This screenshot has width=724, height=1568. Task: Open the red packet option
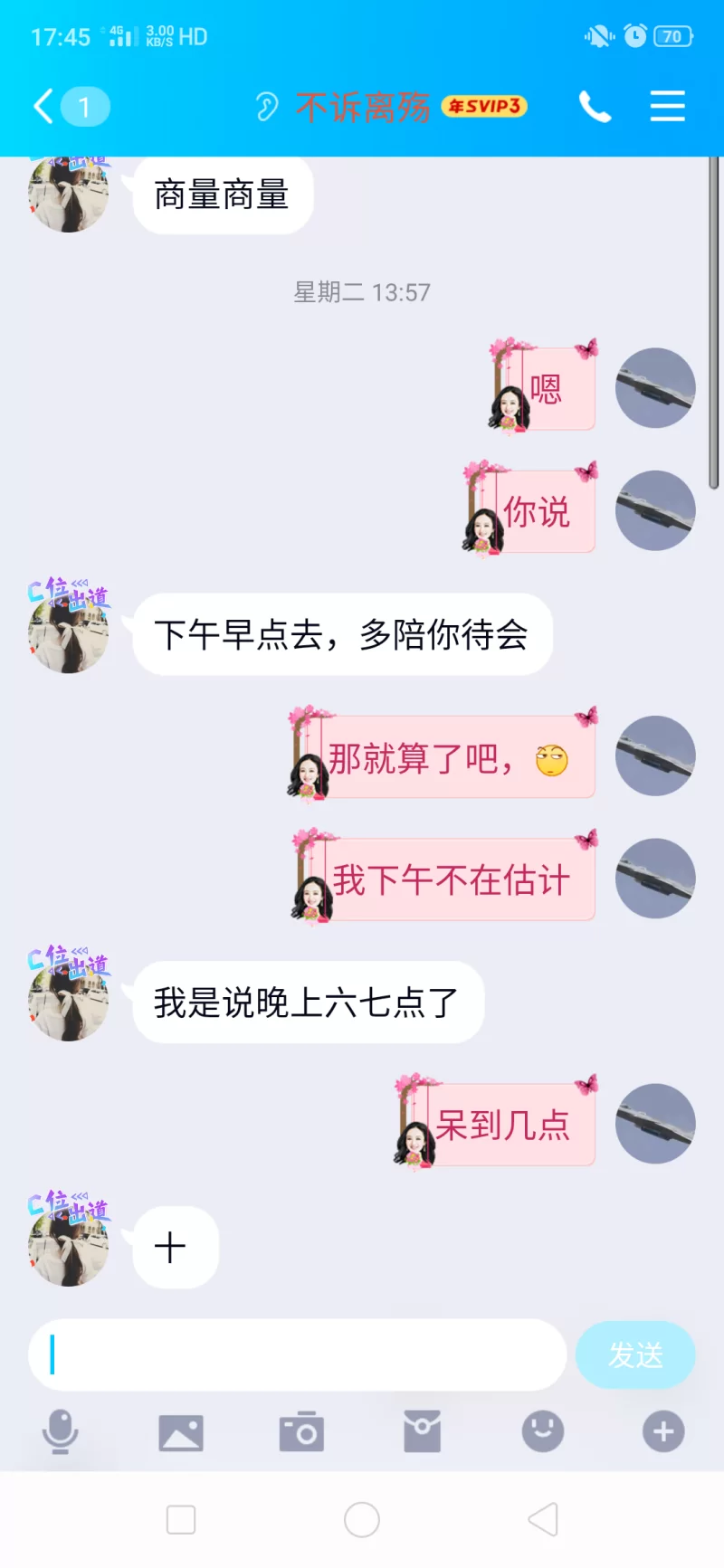[x=422, y=1431]
